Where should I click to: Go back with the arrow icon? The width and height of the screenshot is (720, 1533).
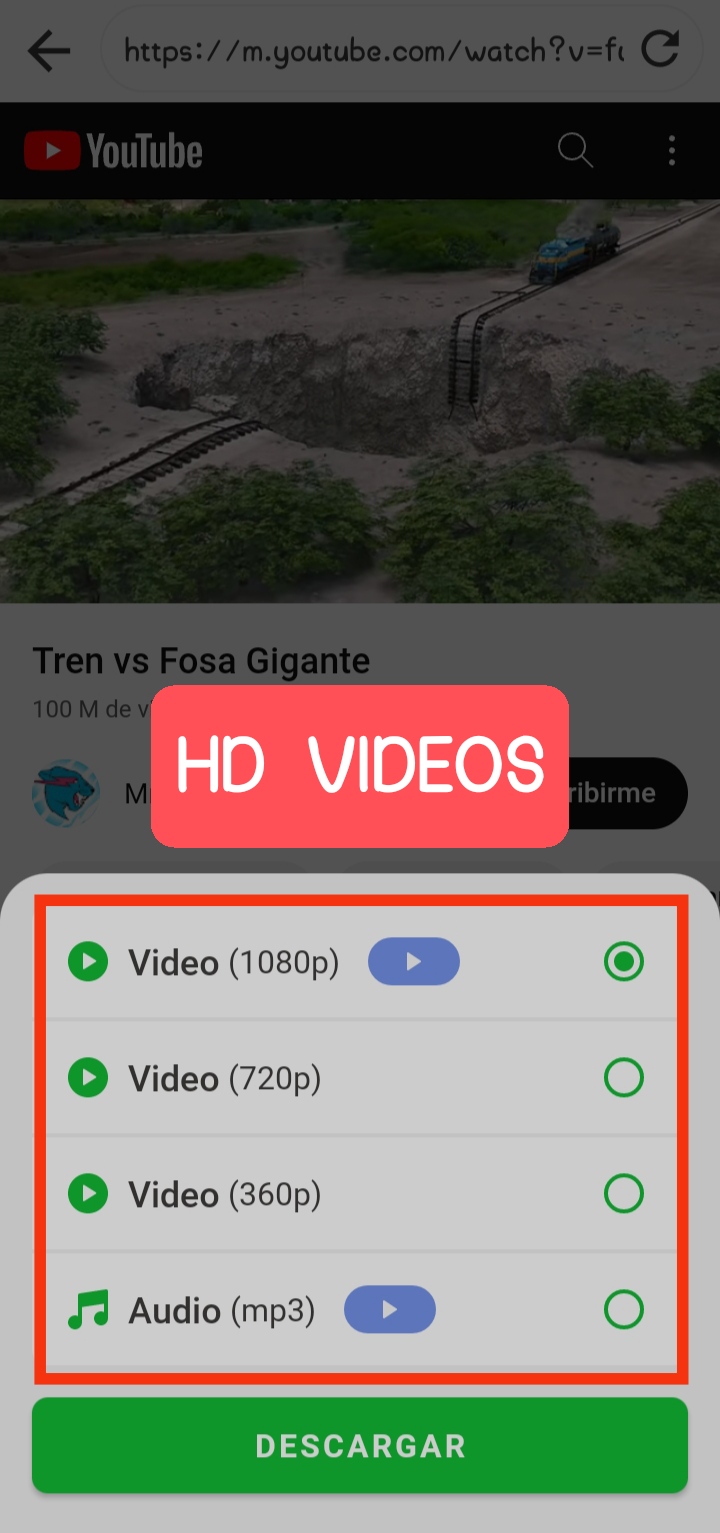49,50
